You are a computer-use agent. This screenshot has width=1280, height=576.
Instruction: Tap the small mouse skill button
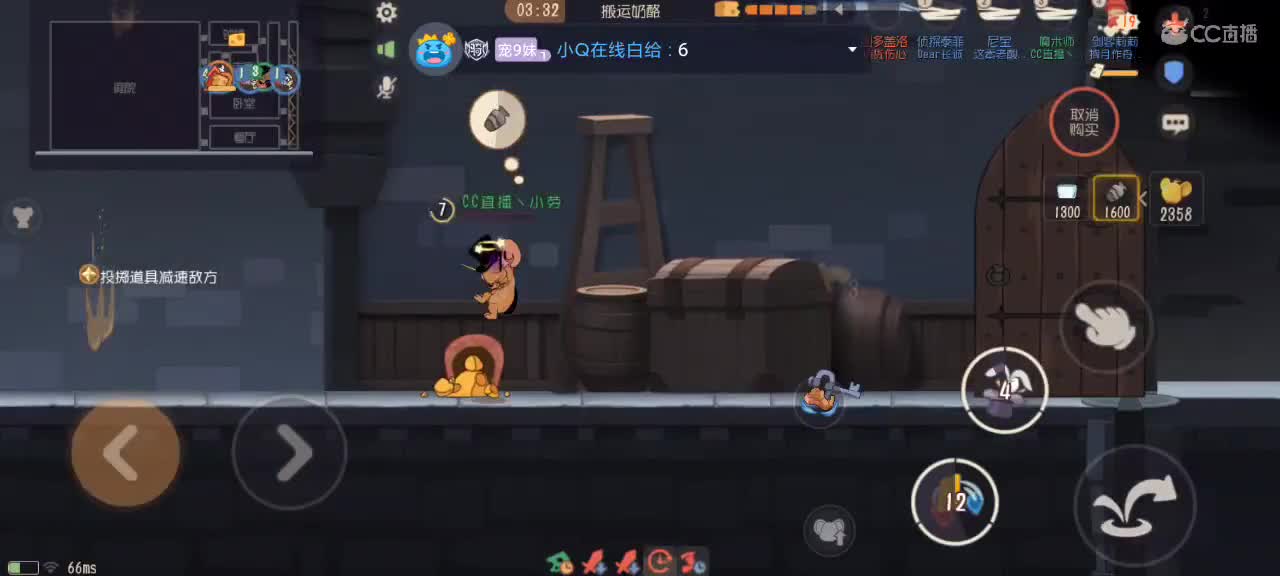[829, 531]
